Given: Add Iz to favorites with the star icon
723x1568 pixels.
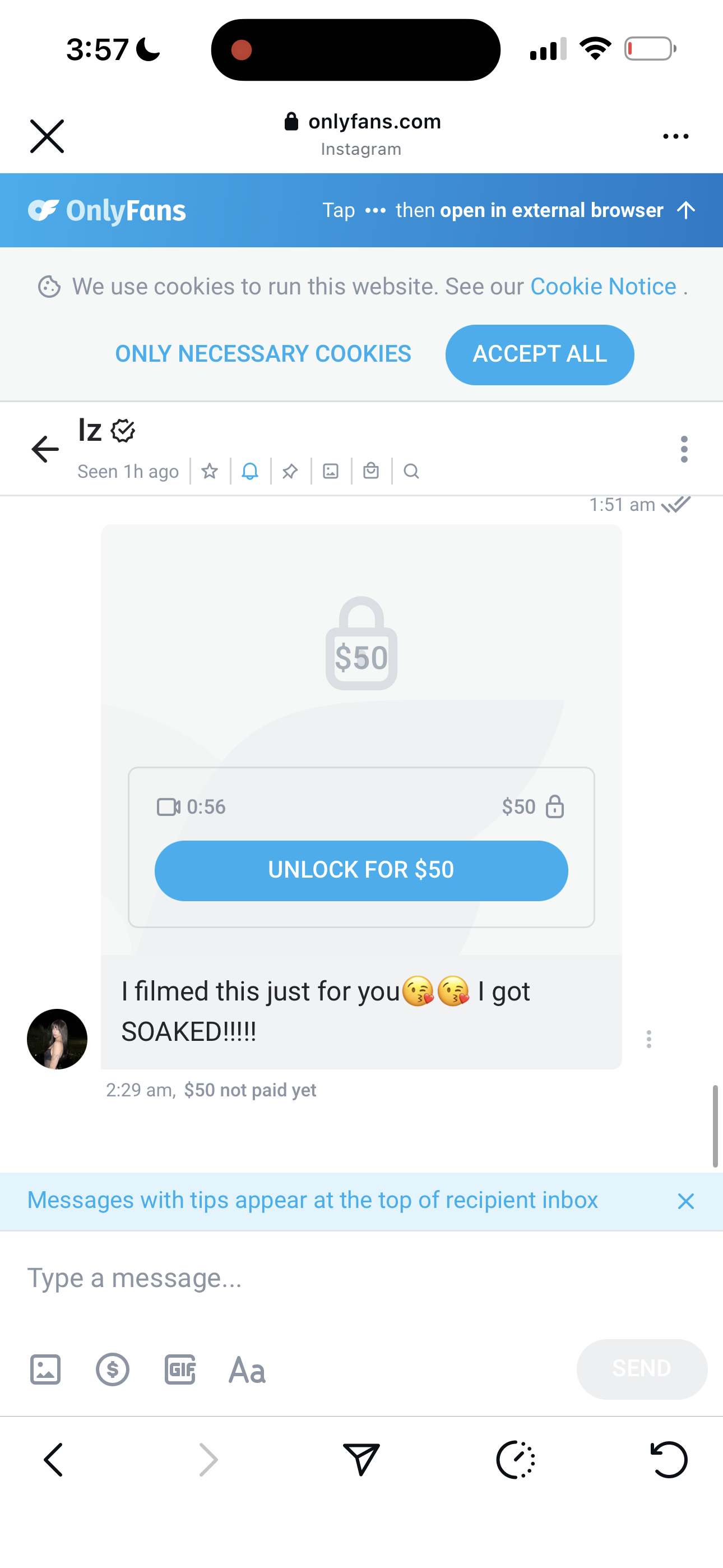Looking at the screenshot, I should pyautogui.click(x=210, y=471).
